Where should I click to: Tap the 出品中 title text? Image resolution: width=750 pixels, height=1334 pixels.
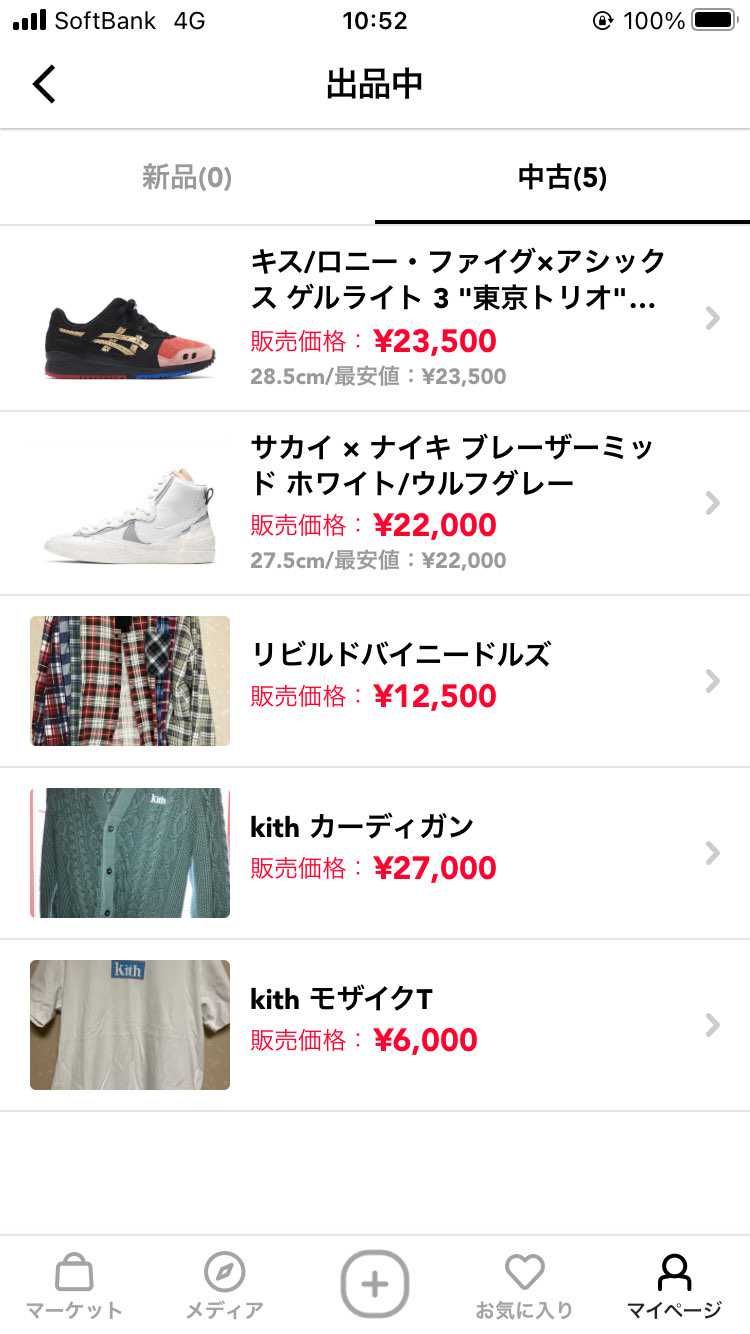tap(375, 84)
